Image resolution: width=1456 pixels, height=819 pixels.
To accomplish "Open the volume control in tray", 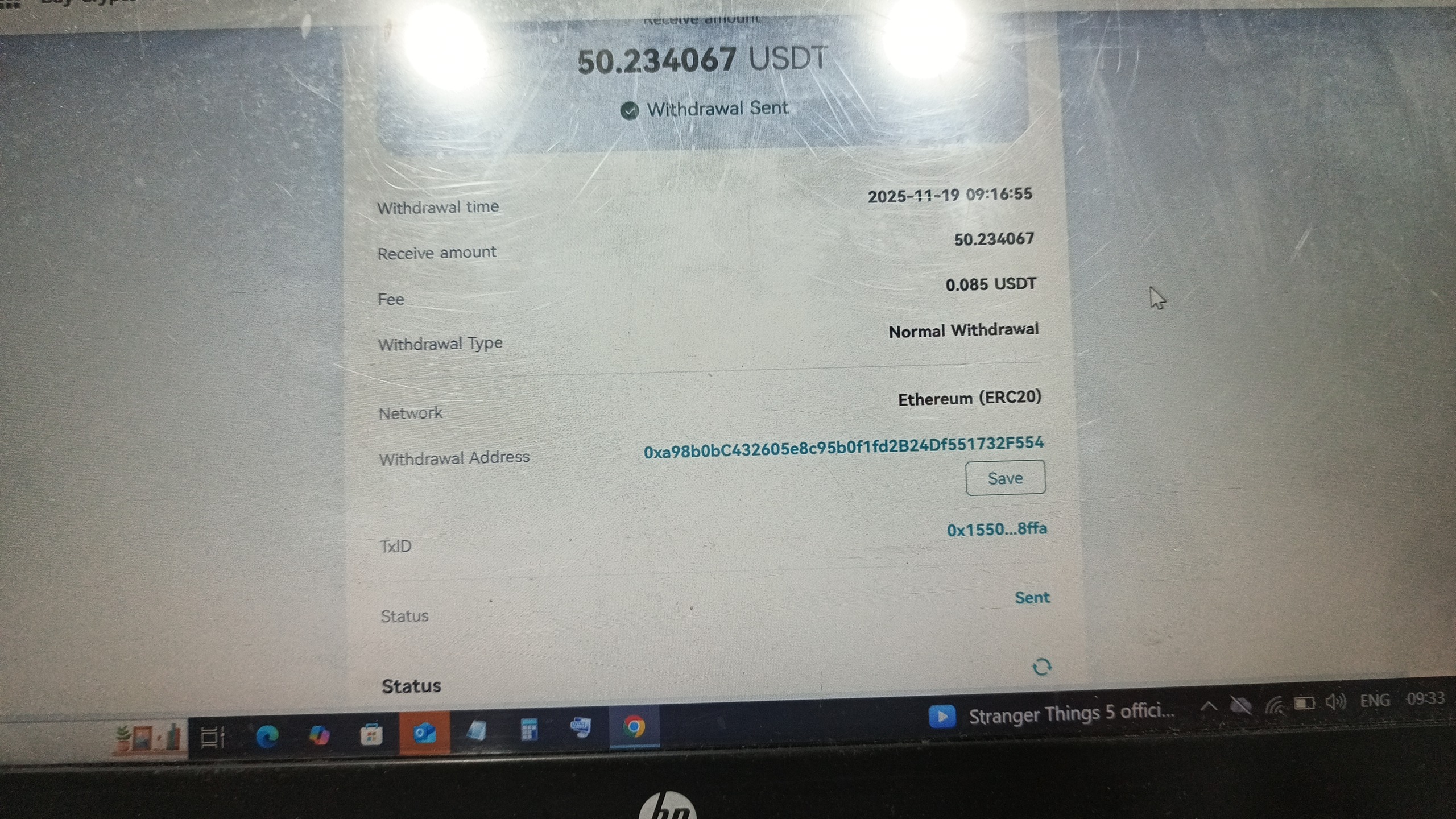I will point(1335,702).
